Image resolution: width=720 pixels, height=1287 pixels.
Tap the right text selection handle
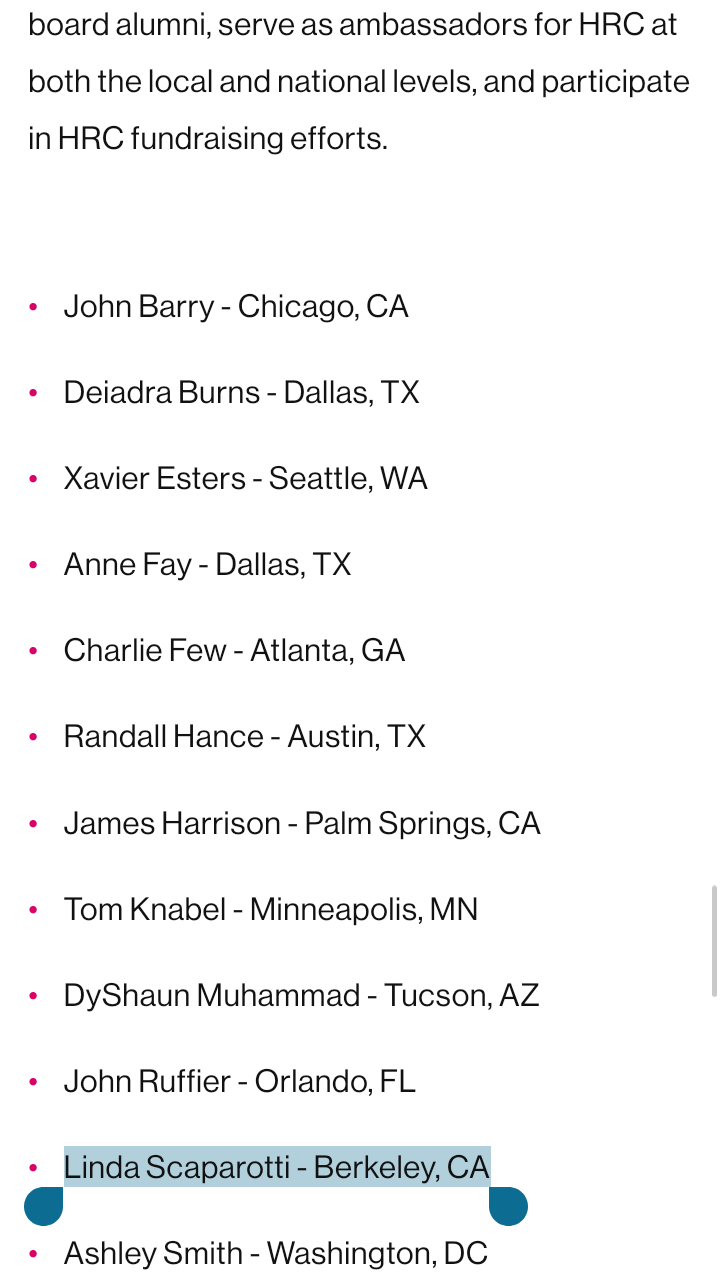[x=508, y=1206]
